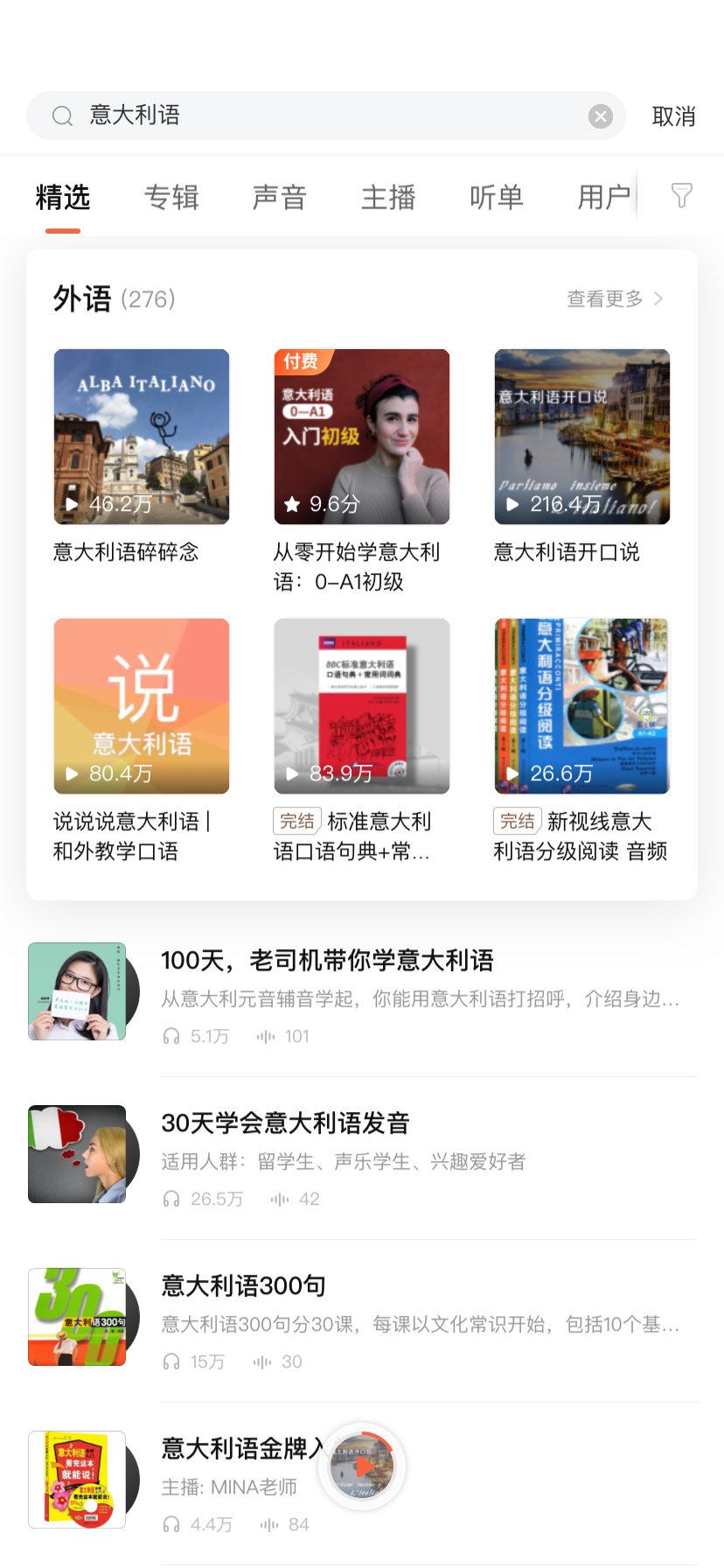Click the magnifier icon in the search bar
Screen dimensions: 724x1568
pyautogui.click(x=61, y=115)
